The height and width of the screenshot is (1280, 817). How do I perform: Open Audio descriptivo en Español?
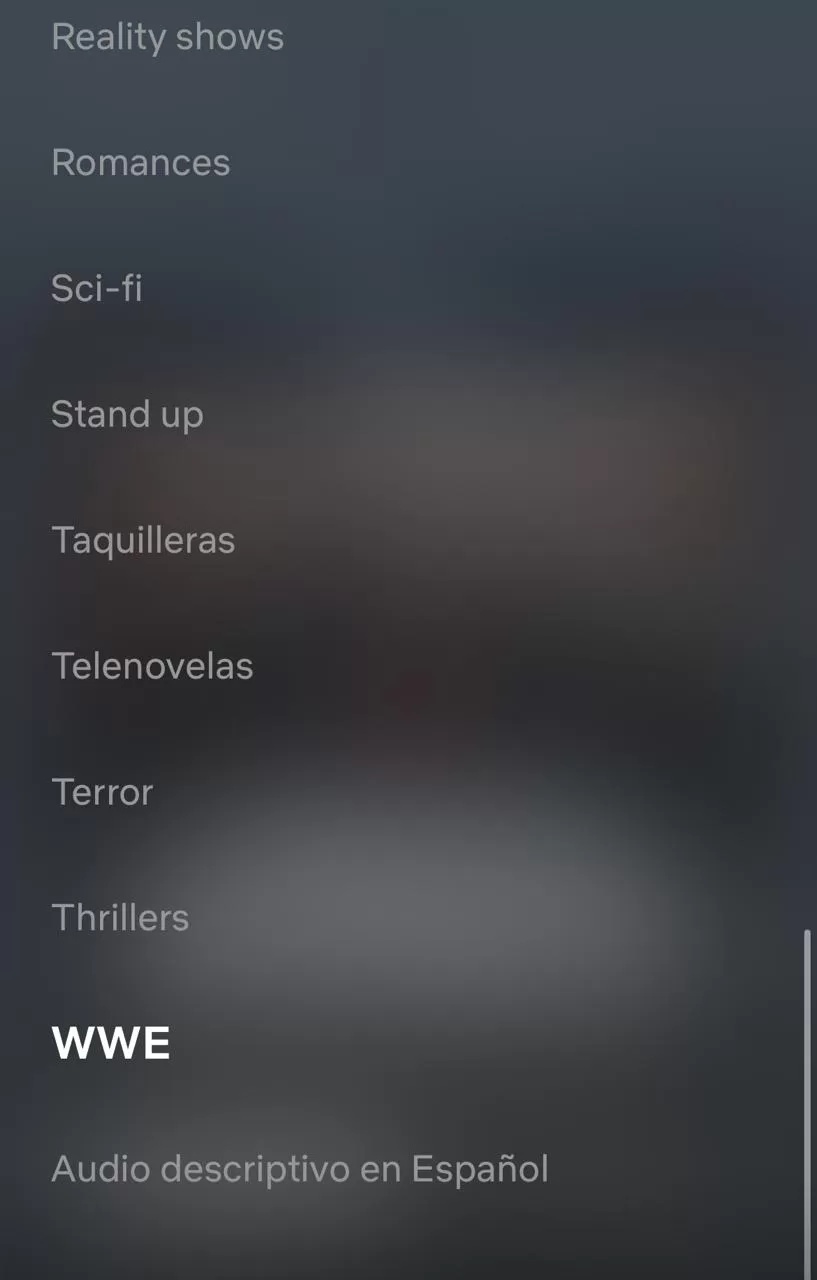[300, 1169]
